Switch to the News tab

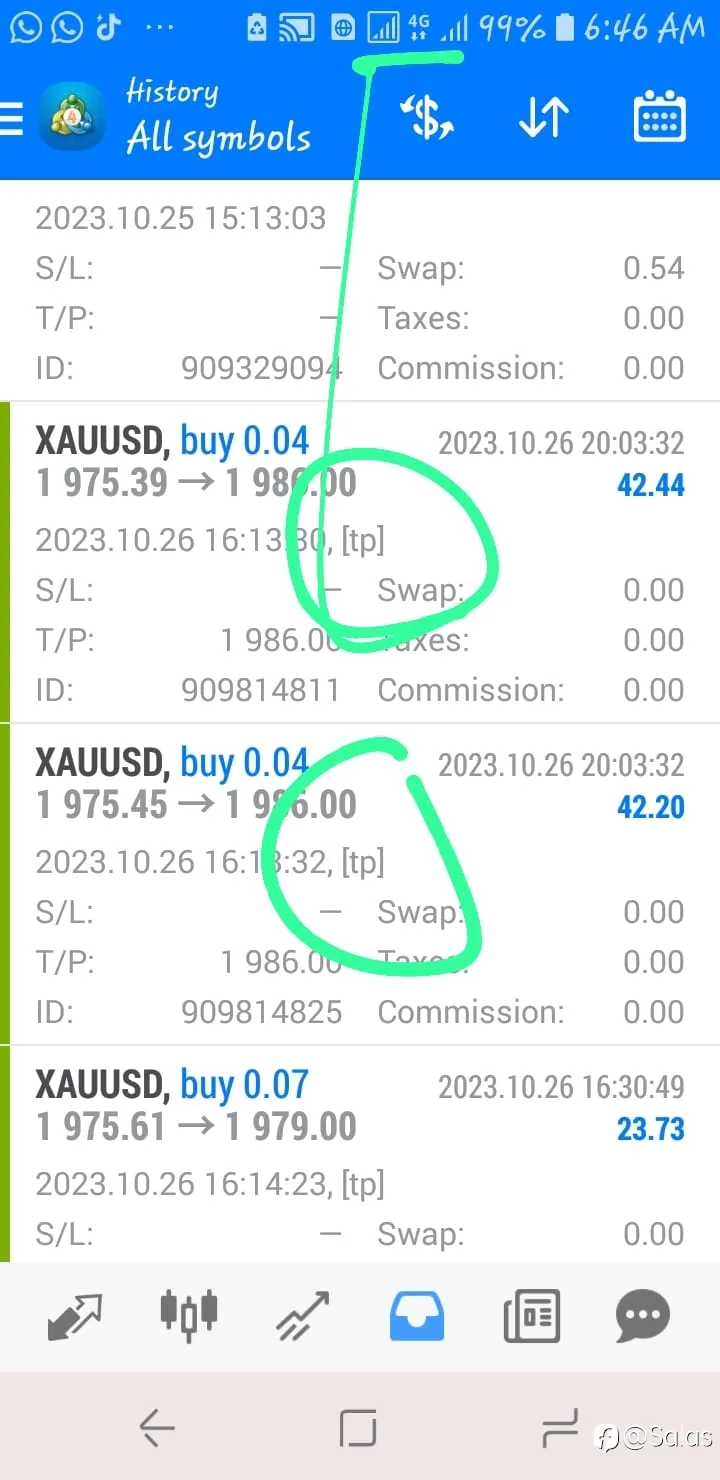pos(531,1316)
